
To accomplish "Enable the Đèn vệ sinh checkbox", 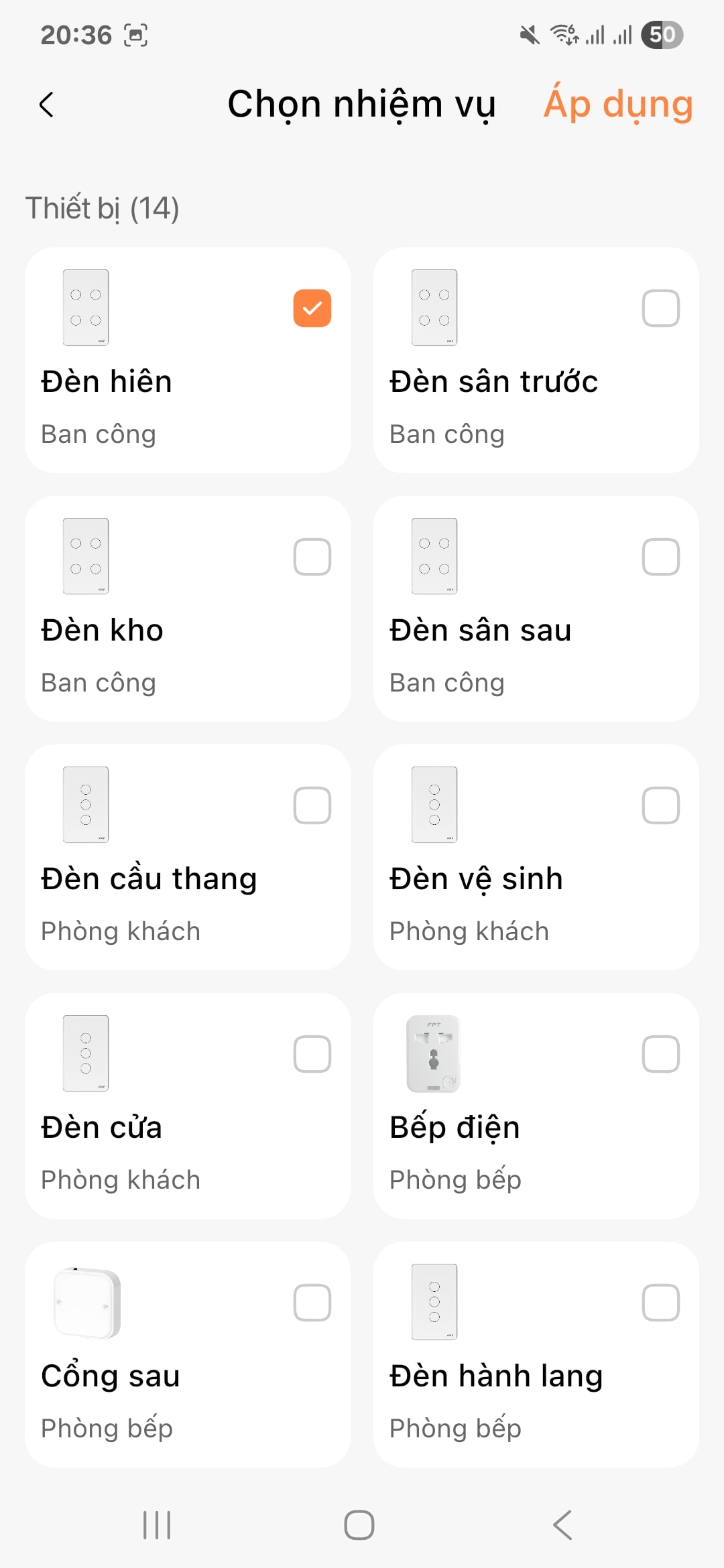I will (x=660, y=805).
